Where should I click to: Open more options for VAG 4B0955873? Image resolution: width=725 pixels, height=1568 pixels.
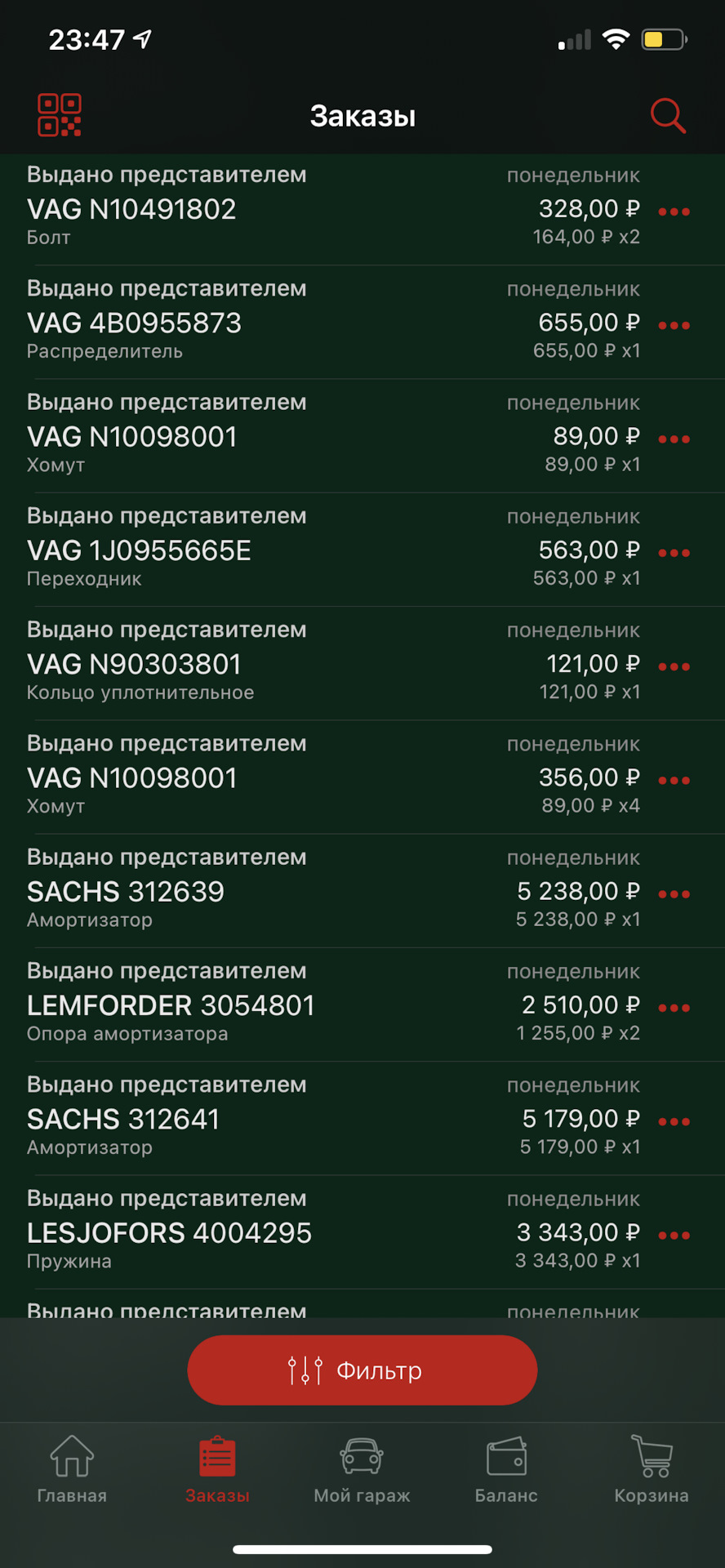(674, 325)
